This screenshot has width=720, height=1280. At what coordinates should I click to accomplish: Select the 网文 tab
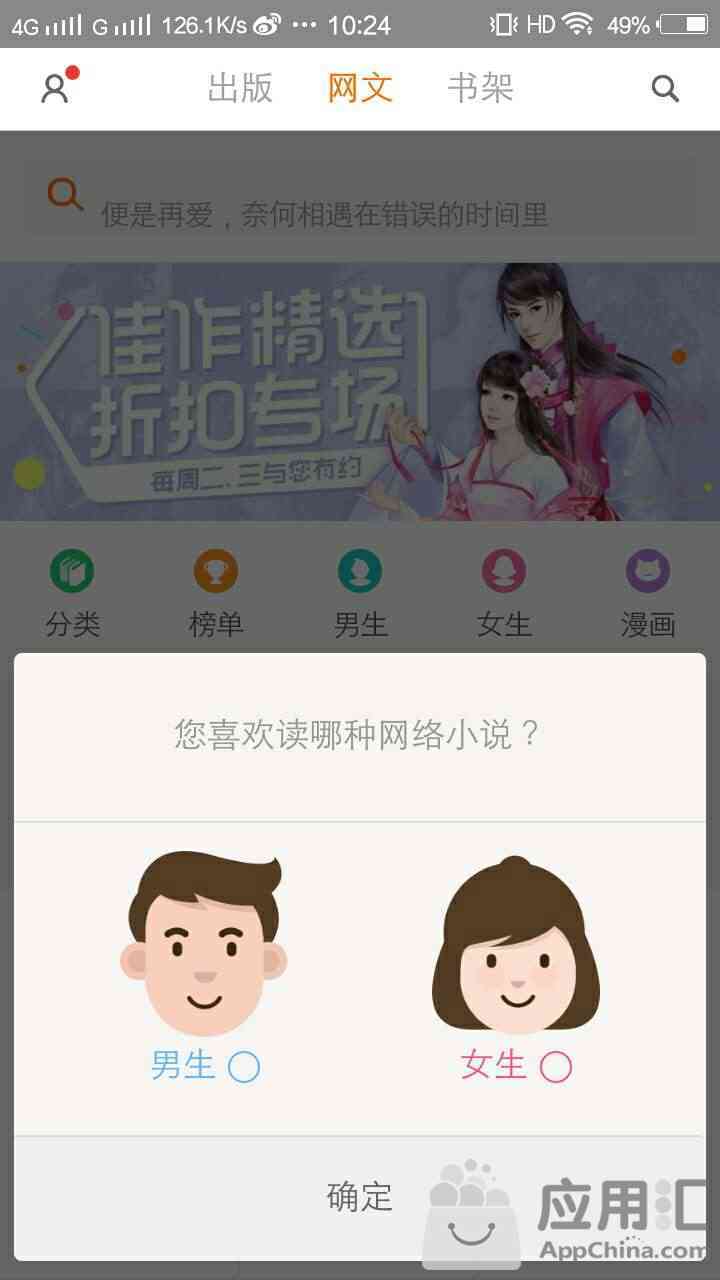(360, 88)
